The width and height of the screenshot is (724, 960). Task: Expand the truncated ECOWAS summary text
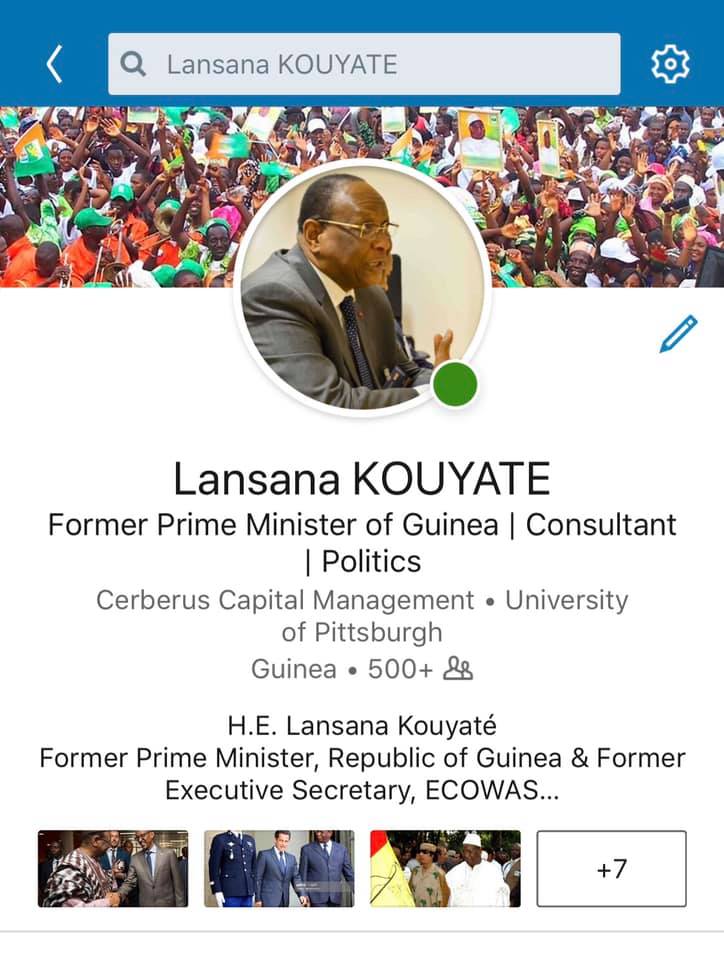[x=362, y=790]
